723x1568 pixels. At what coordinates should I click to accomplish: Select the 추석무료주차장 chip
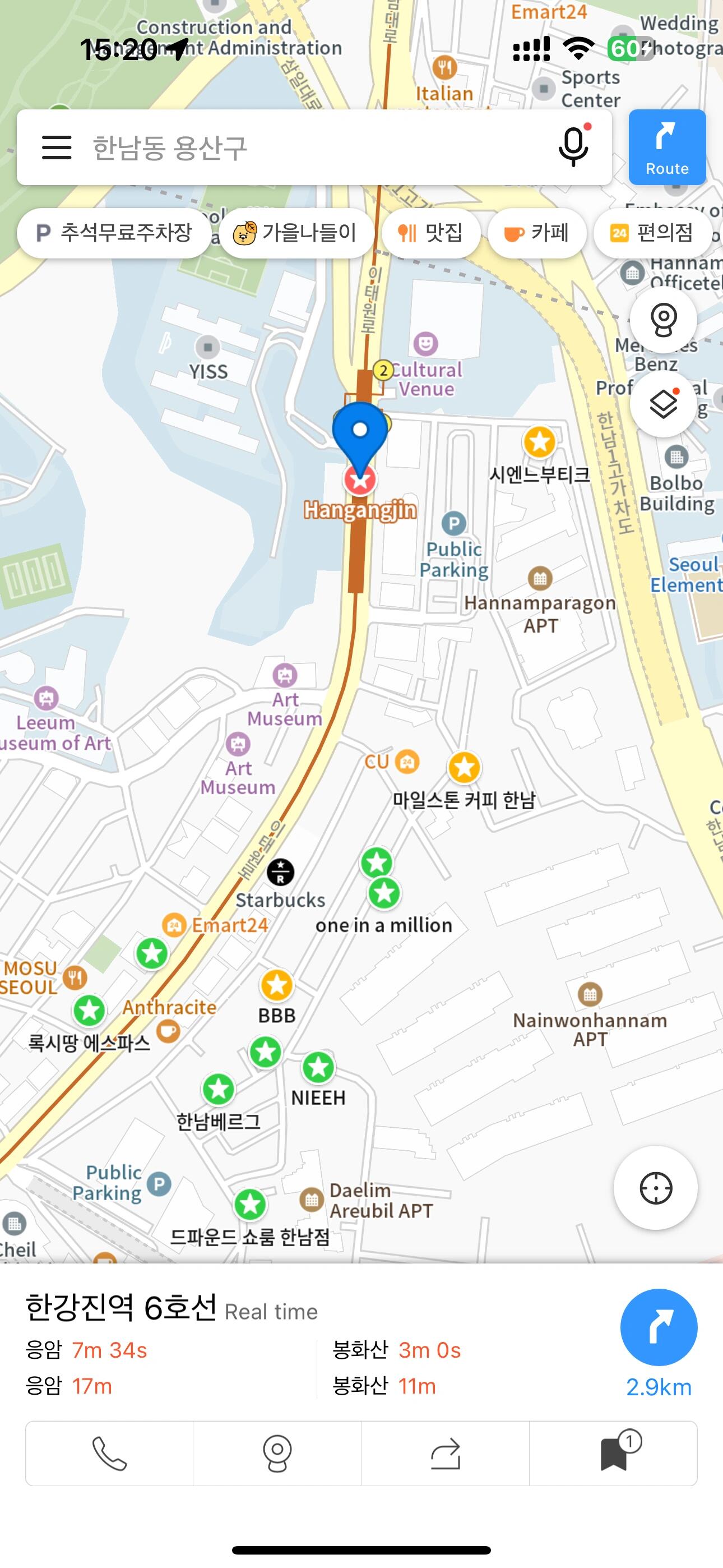coord(114,233)
